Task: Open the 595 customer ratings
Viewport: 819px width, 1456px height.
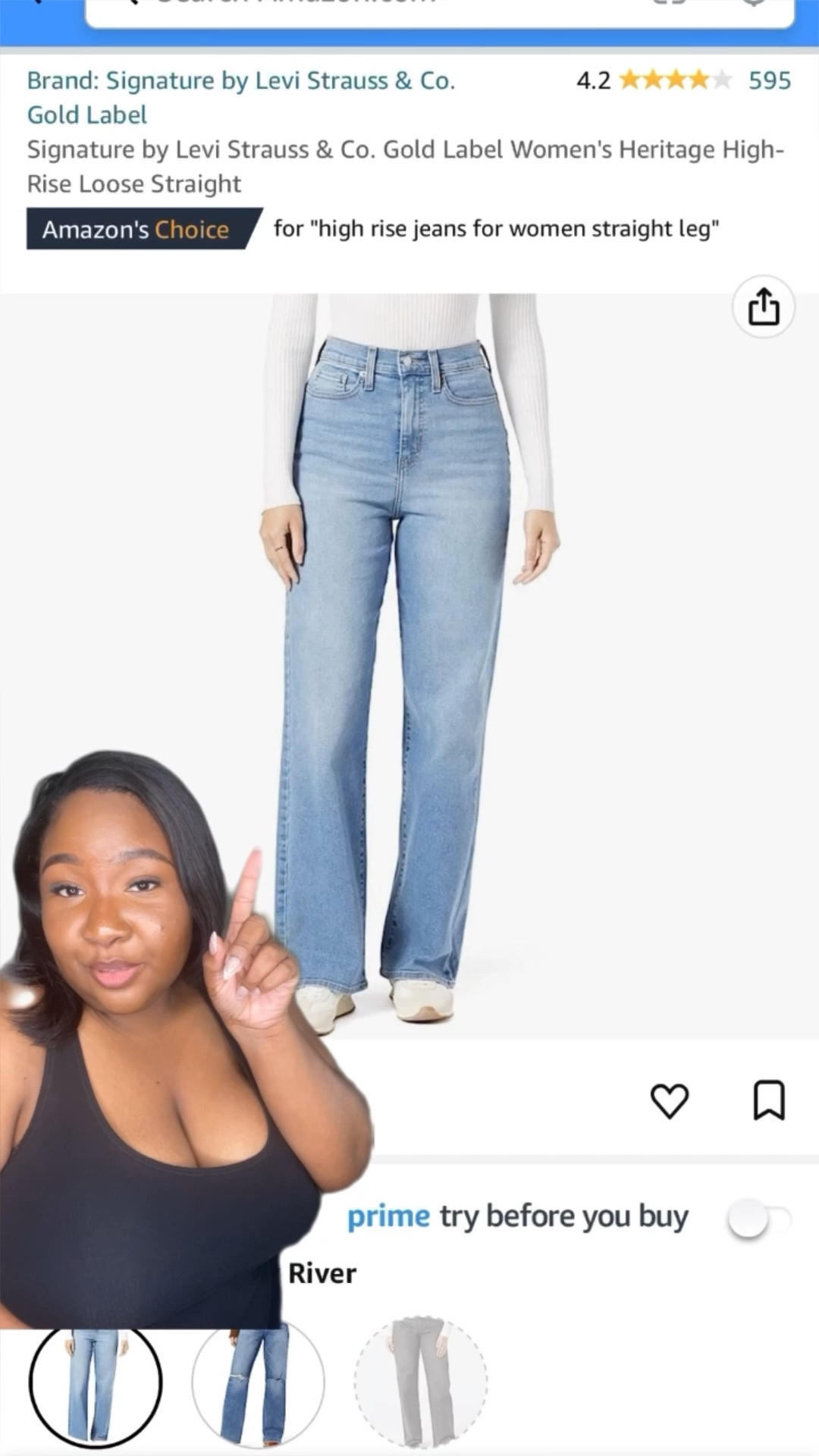Action: 769,80
